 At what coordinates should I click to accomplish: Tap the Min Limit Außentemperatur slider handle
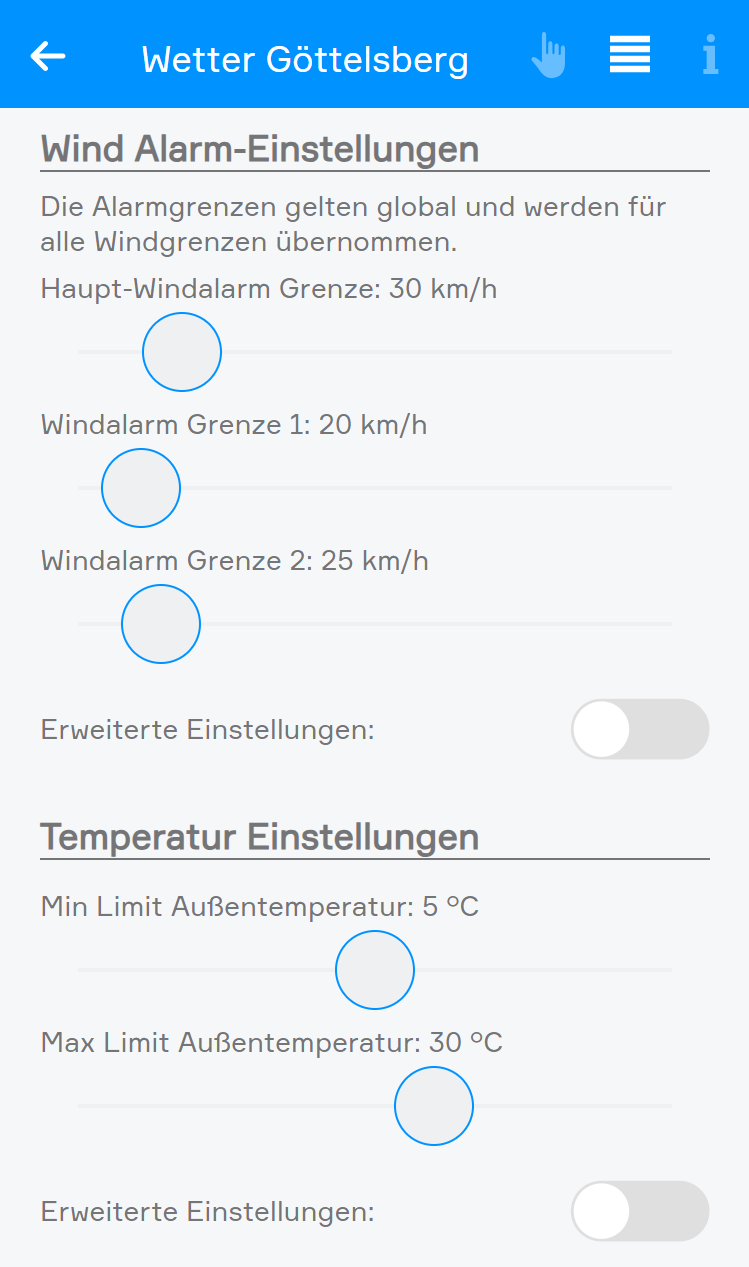click(375, 970)
